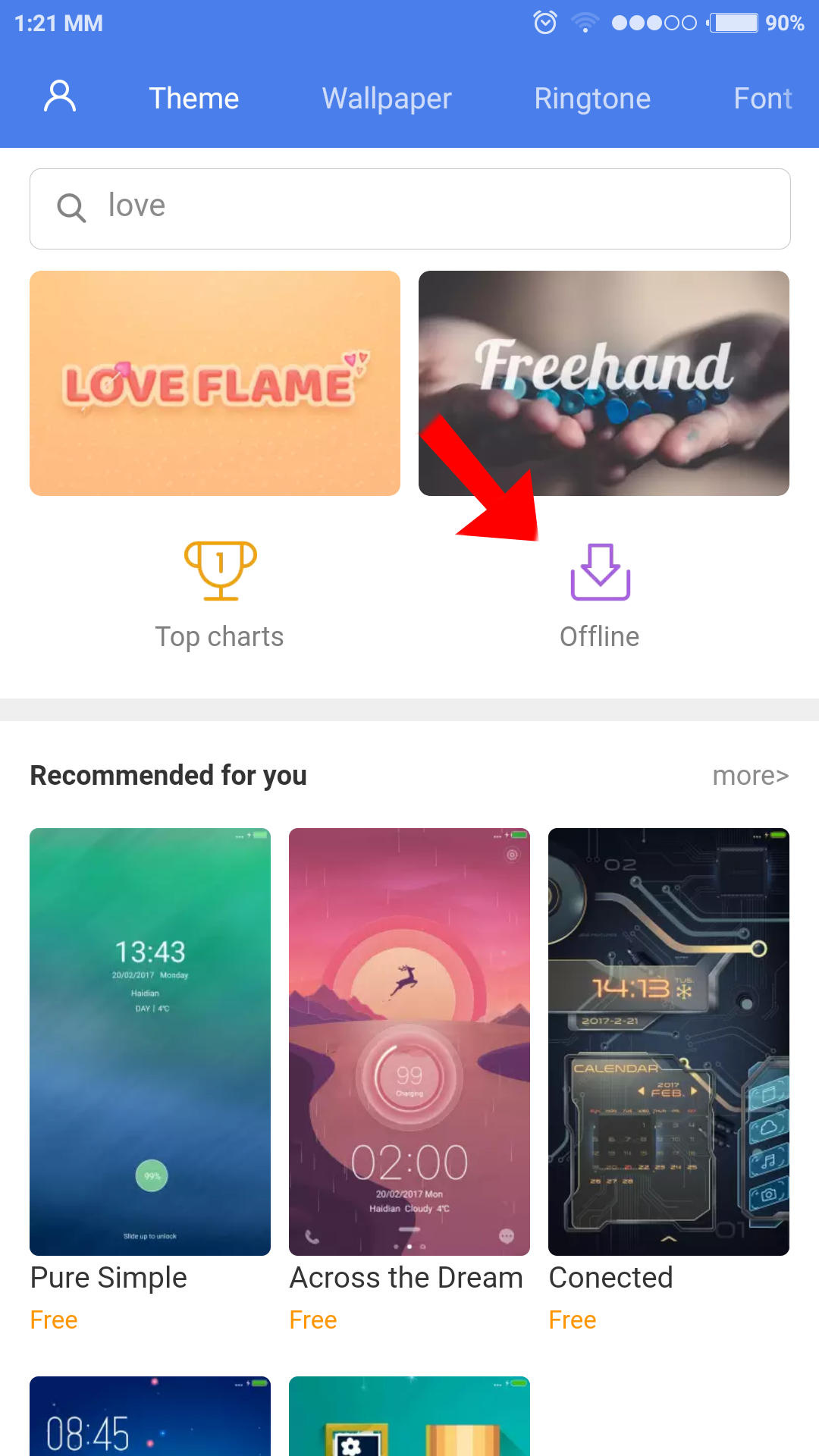Viewport: 819px width, 1456px height.
Task: View more recommended themes
Action: click(750, 776)
